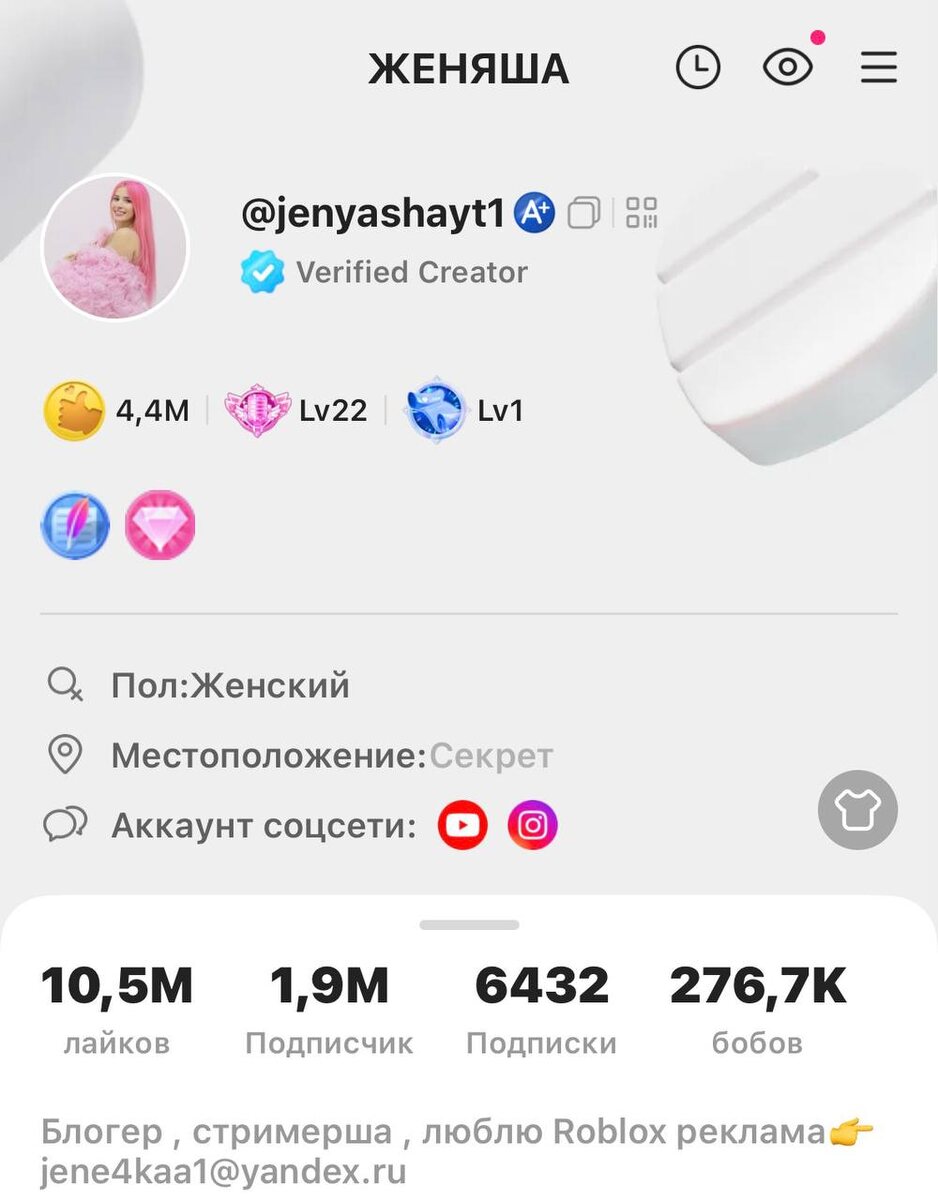Image resolution: width=938 pixels, height=1200 pixels.
Task: Open the hamburger menu
Action: 879,69
